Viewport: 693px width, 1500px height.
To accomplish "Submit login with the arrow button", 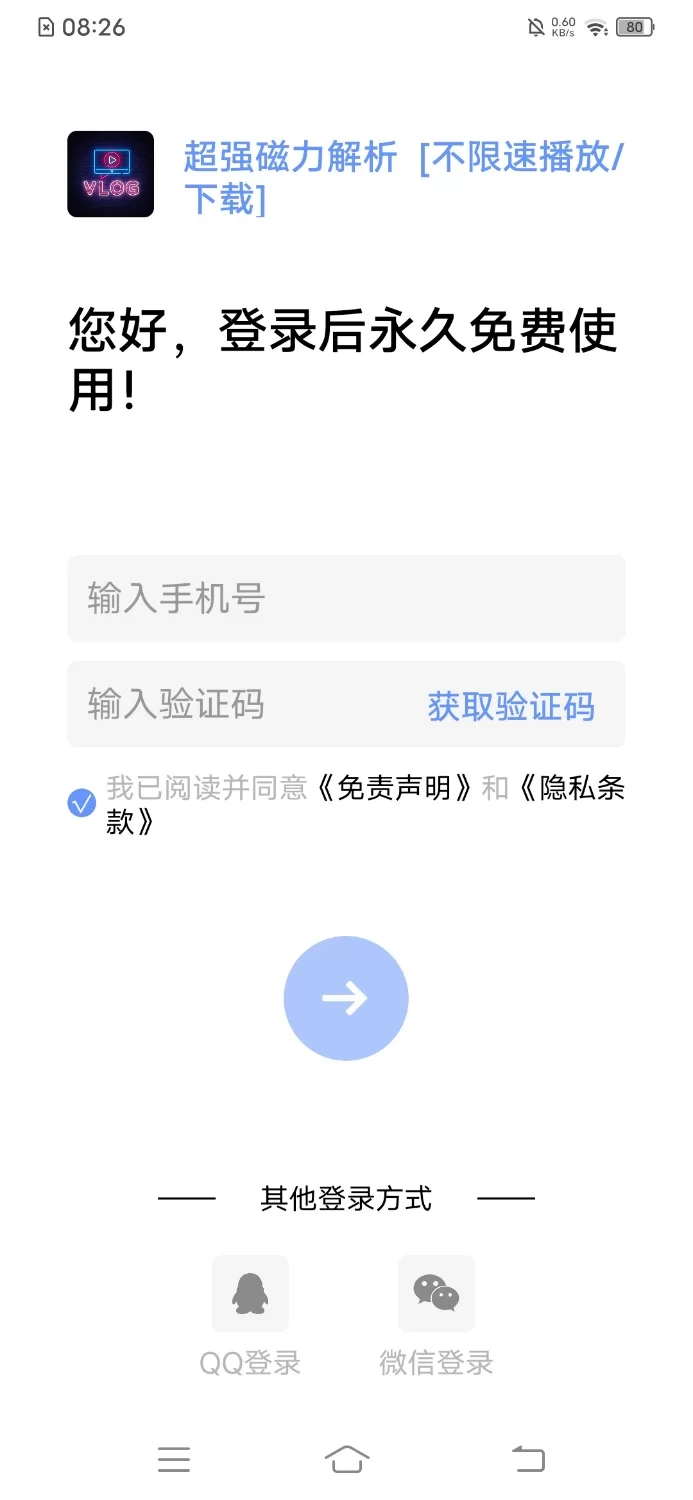I will [x=346, y=998].
